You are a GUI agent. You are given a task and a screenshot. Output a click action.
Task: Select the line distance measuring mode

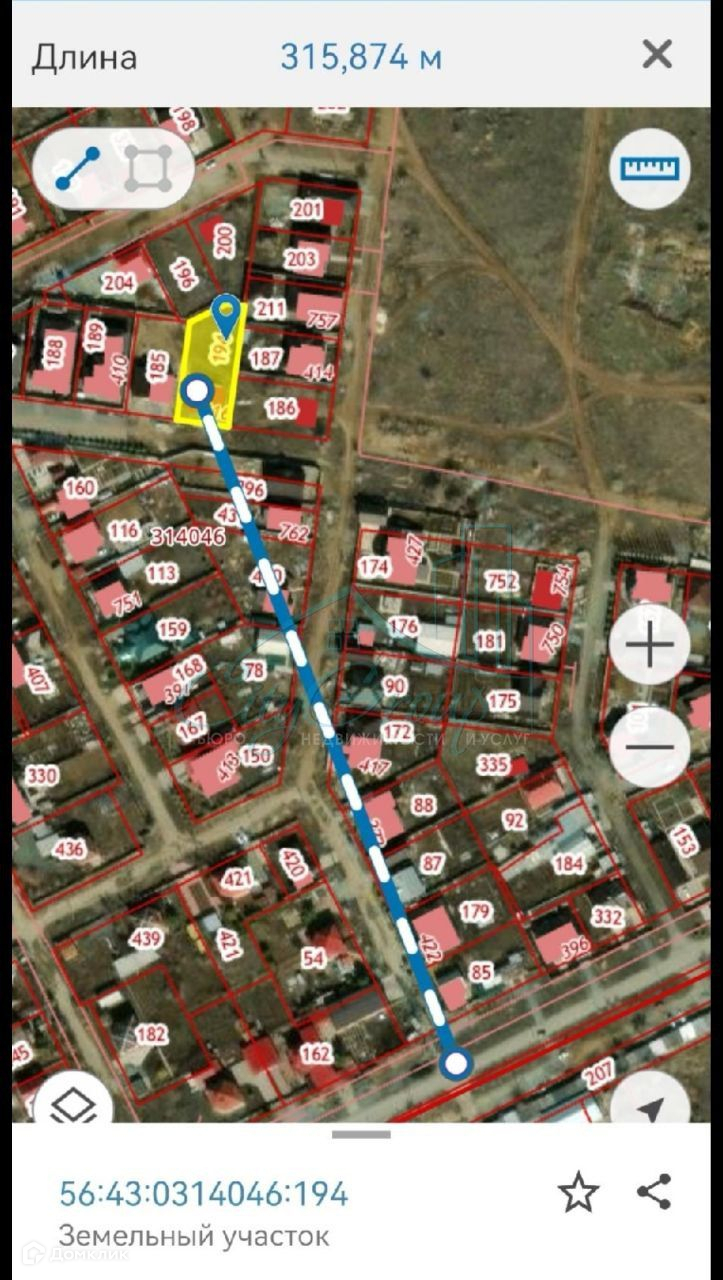click(78, 168)
